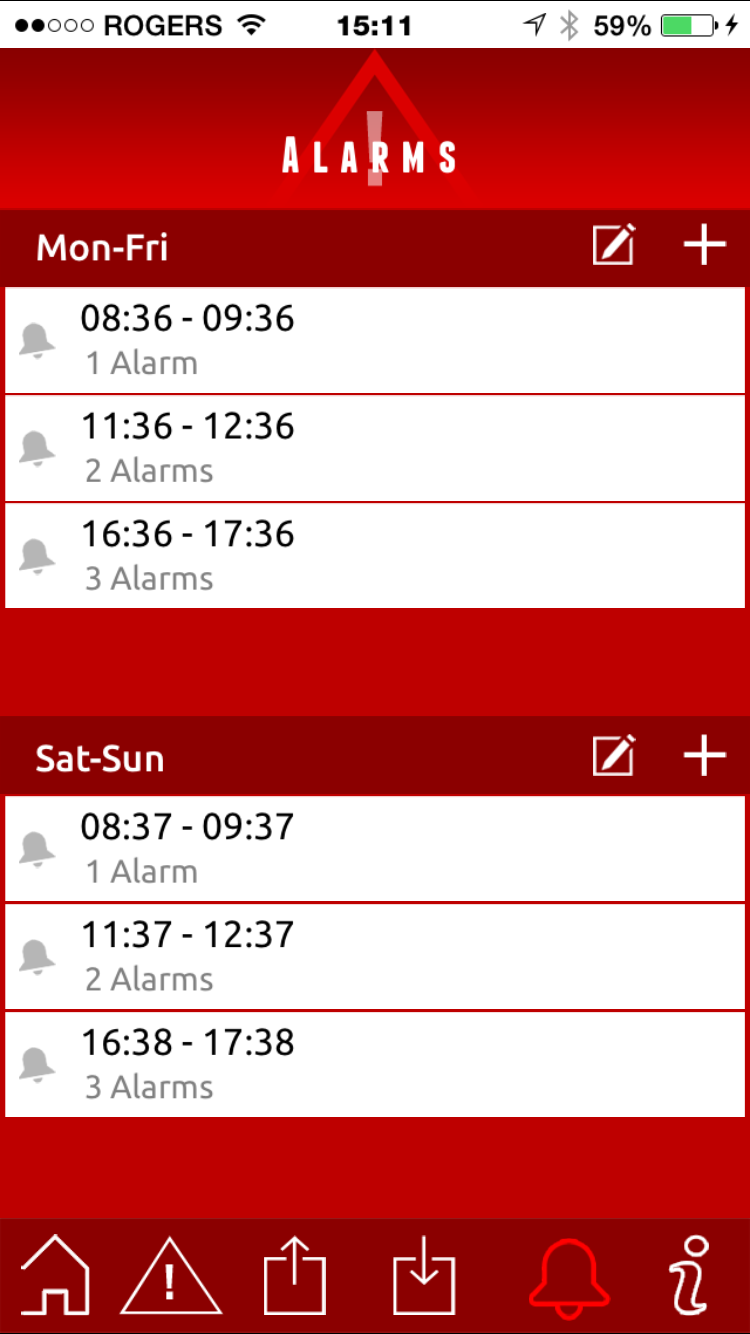Image resolution: width=750 pixels, height=1334 pixels.
Task: Edit the Sat-Sun alarm schedule
Action: 614,755
